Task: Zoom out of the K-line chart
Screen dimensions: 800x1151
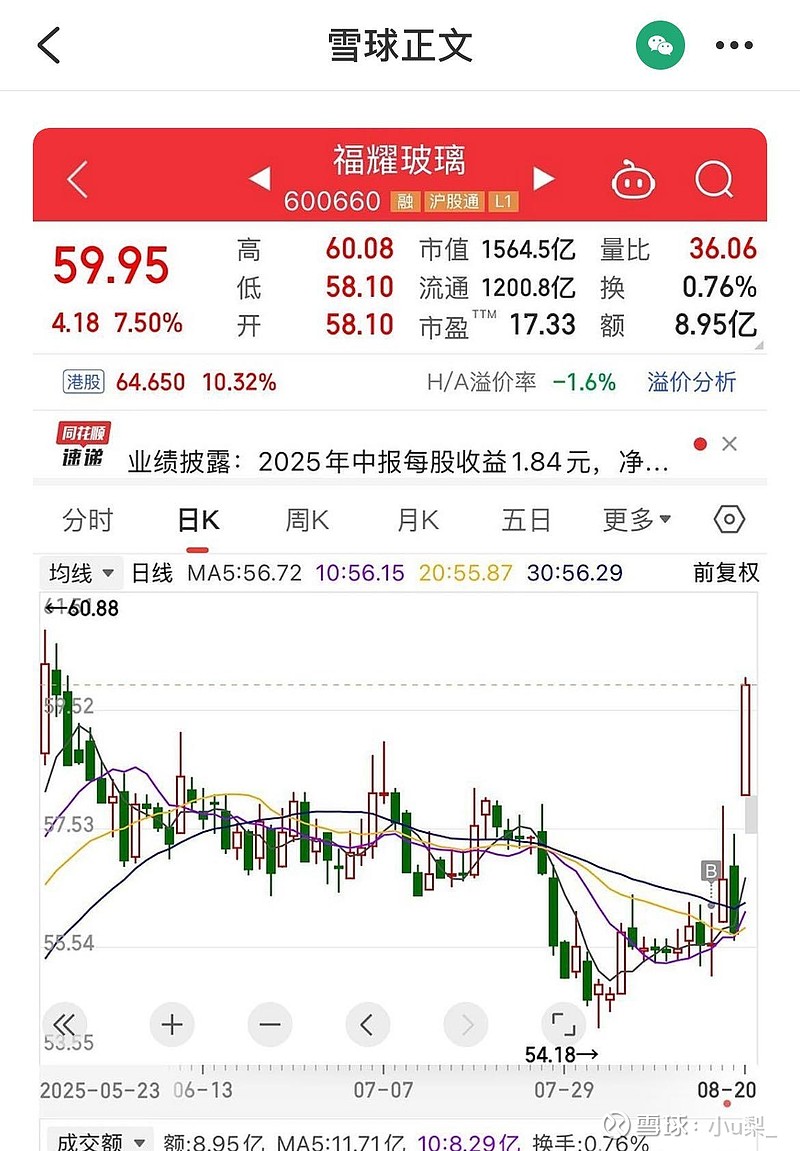Action: tap(268, 1025)
